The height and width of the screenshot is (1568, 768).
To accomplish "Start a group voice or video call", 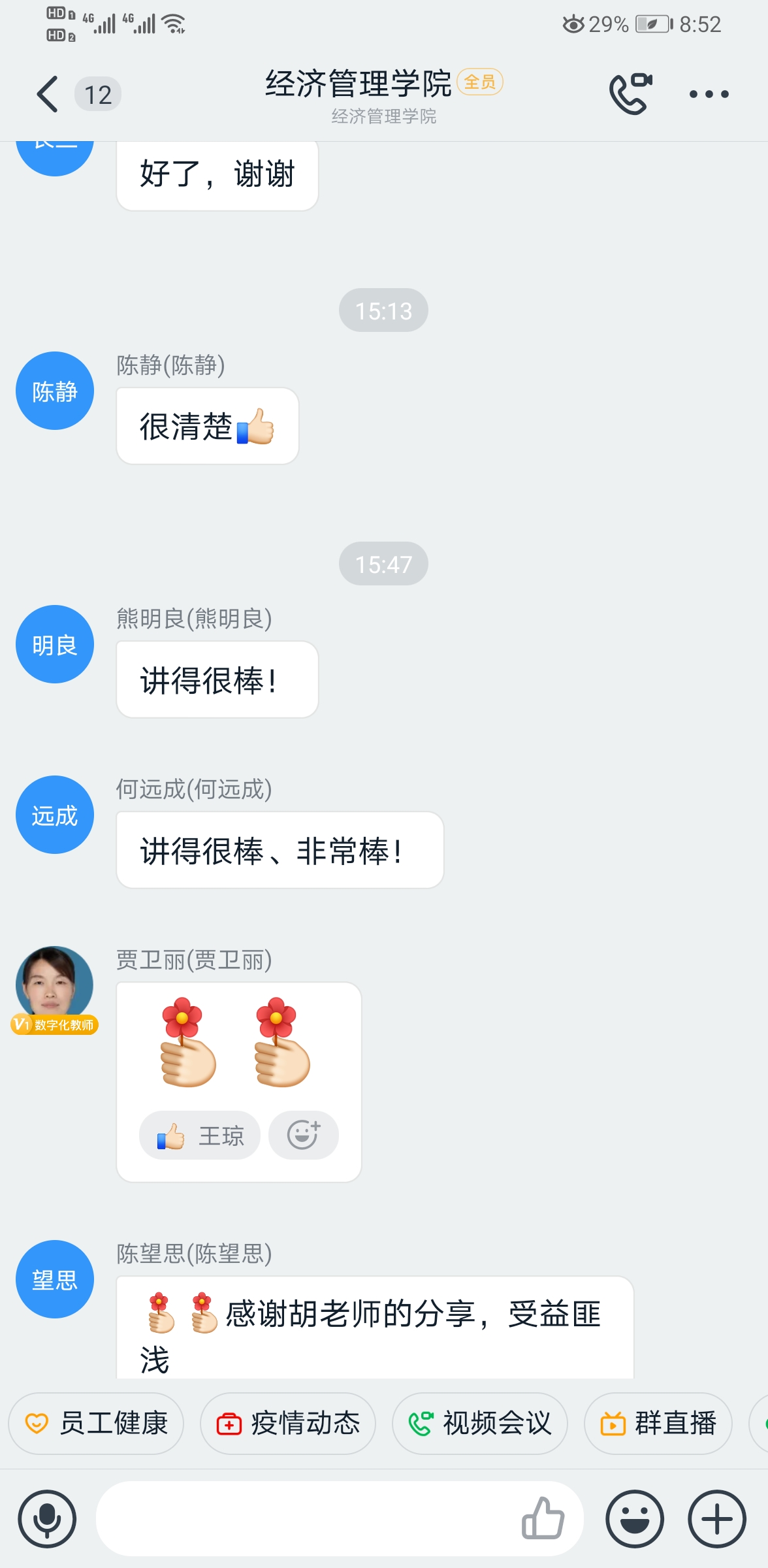I will tap(630, 94).
